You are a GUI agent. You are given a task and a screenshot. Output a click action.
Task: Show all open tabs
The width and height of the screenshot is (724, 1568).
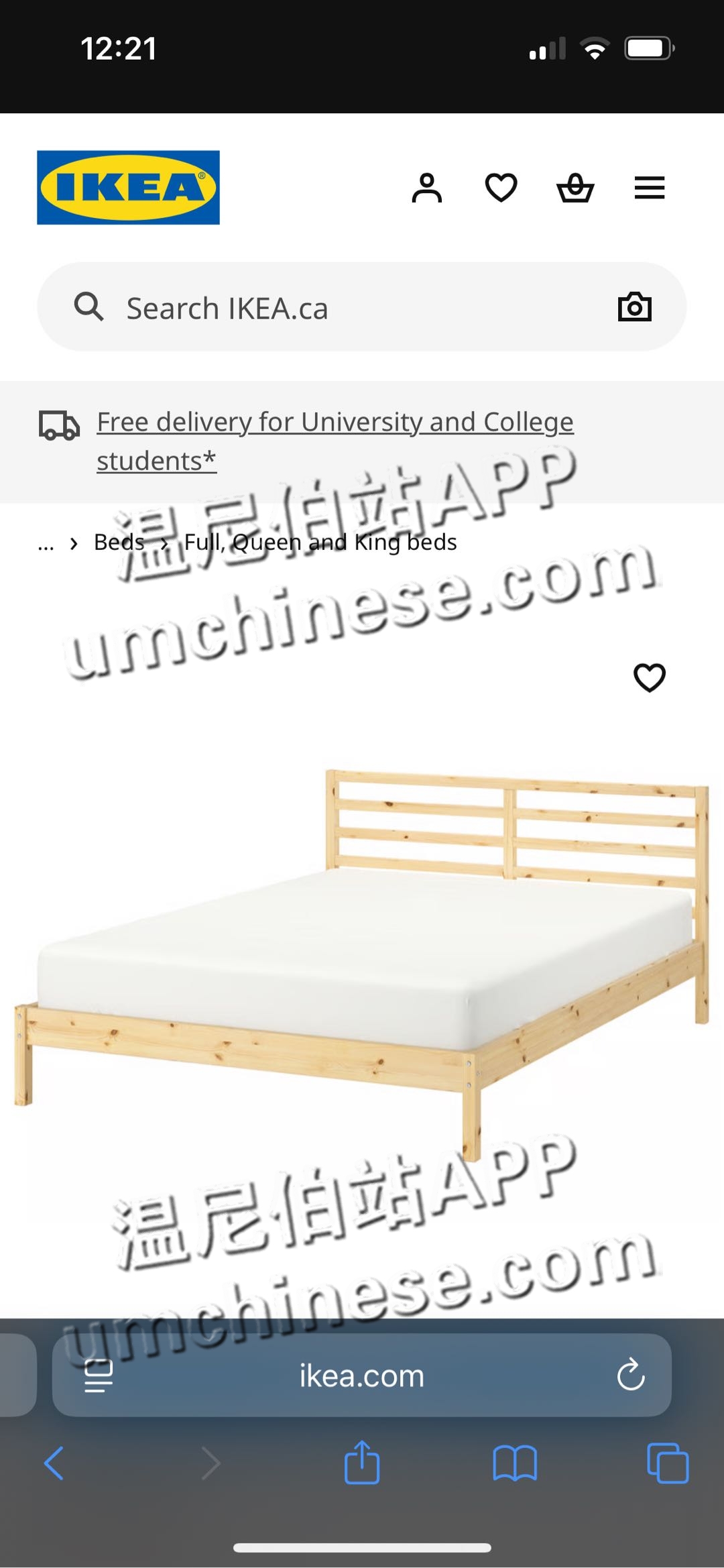tap(667, 1463)
